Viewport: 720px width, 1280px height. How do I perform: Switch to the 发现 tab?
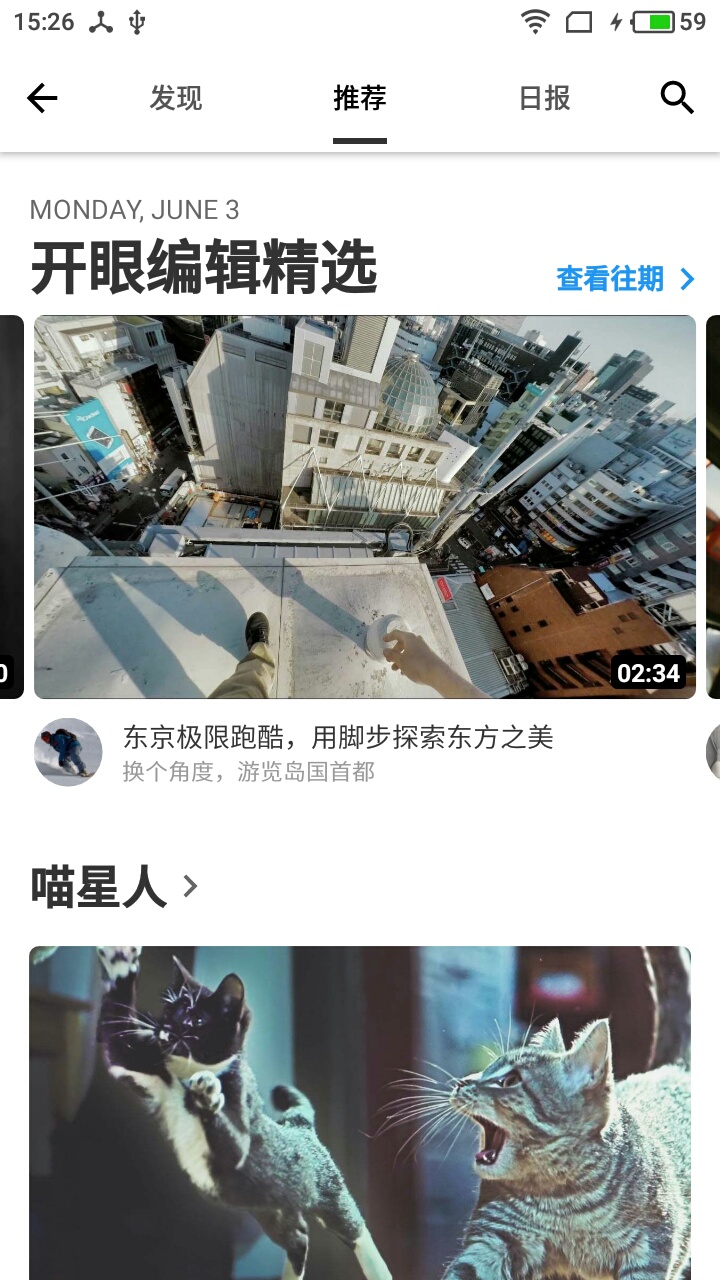(x=176, y=98)
